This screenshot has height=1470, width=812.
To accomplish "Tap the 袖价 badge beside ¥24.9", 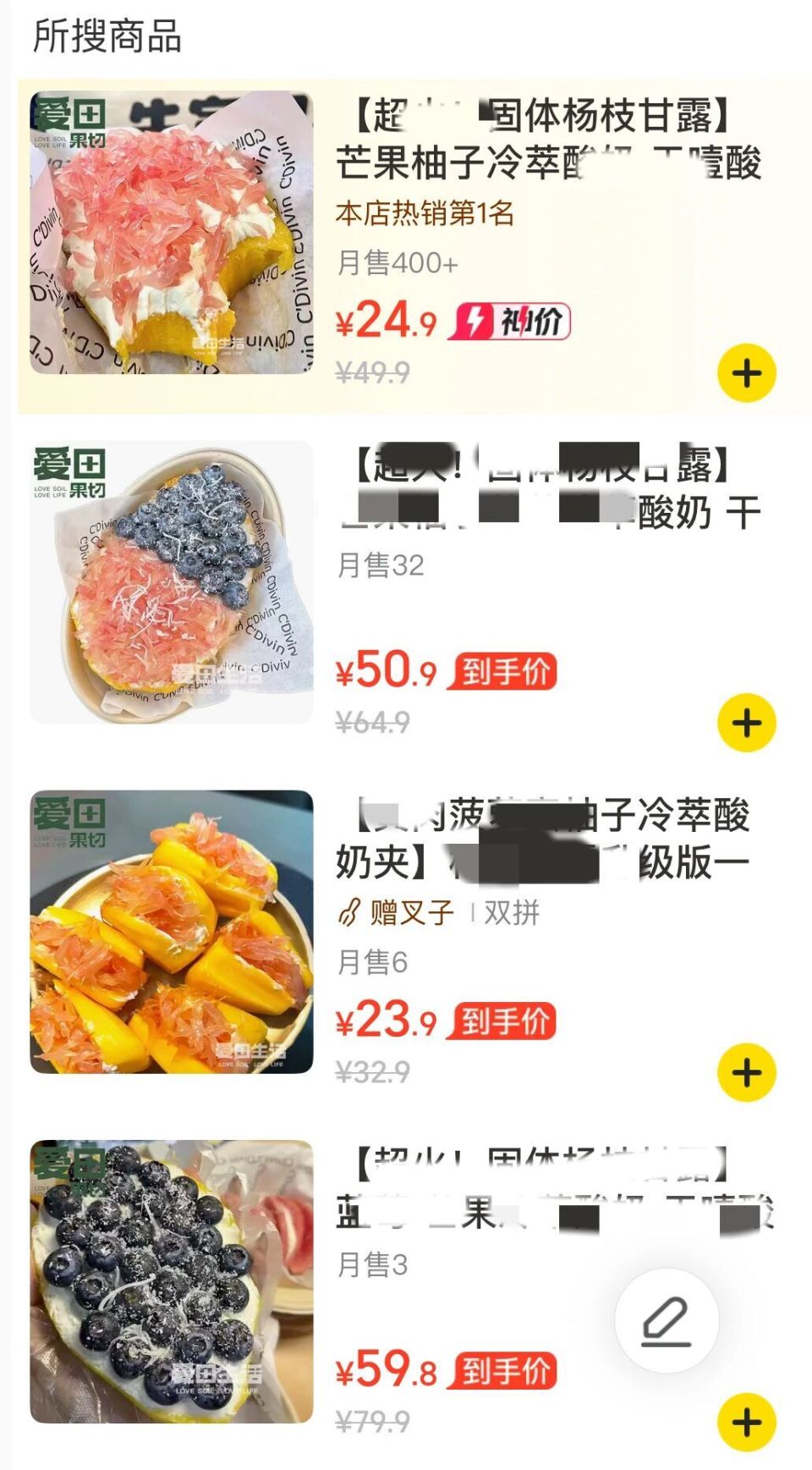I will click(x=513, y=319).
